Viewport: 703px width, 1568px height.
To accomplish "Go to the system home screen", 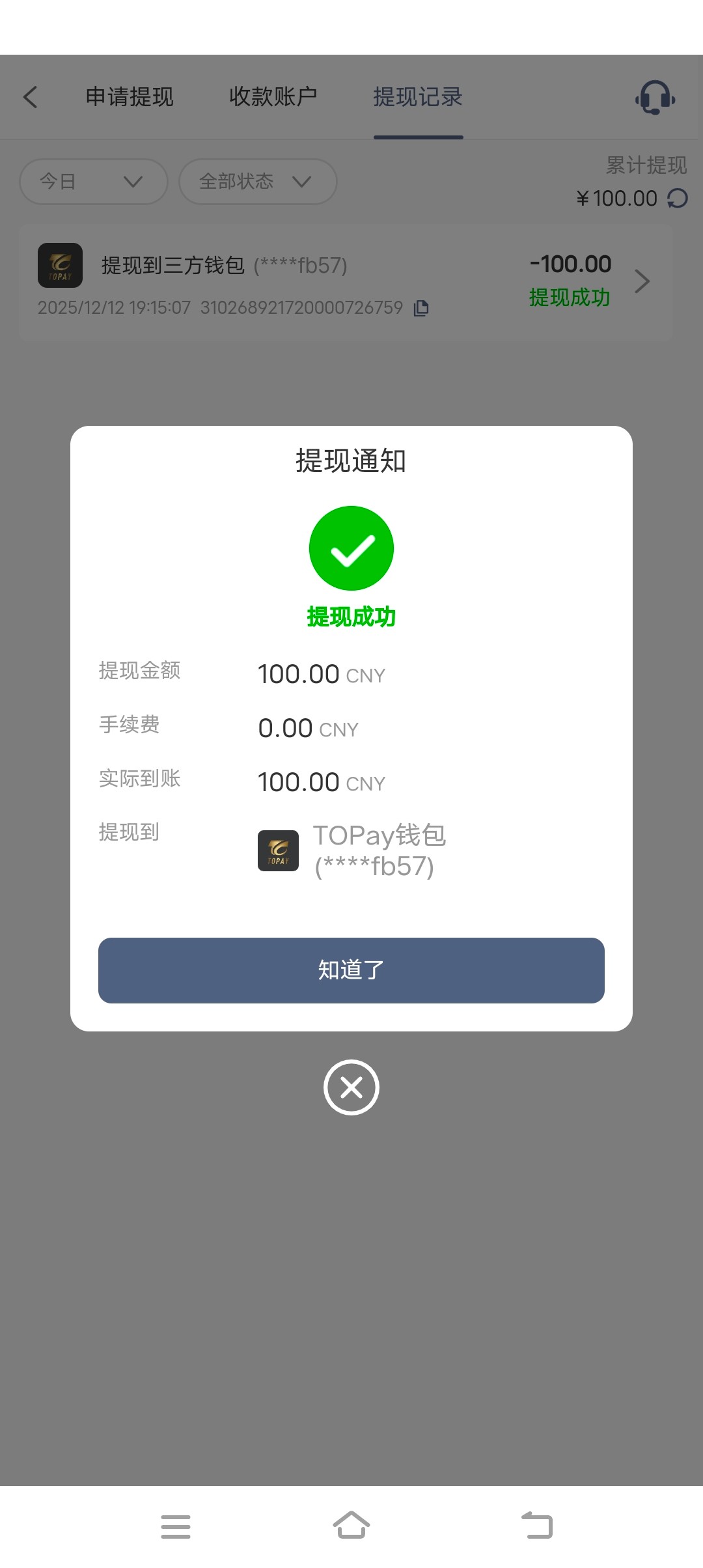I will click(351, 1526).
